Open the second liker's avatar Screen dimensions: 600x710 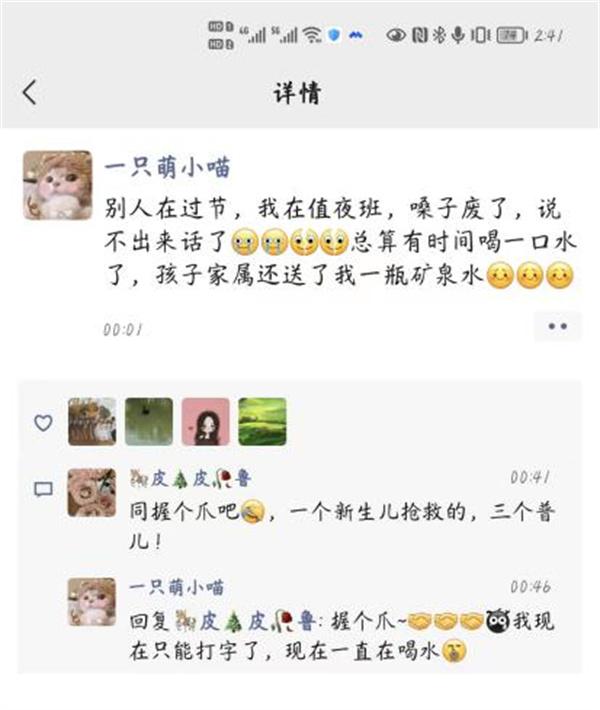(148, 422)
